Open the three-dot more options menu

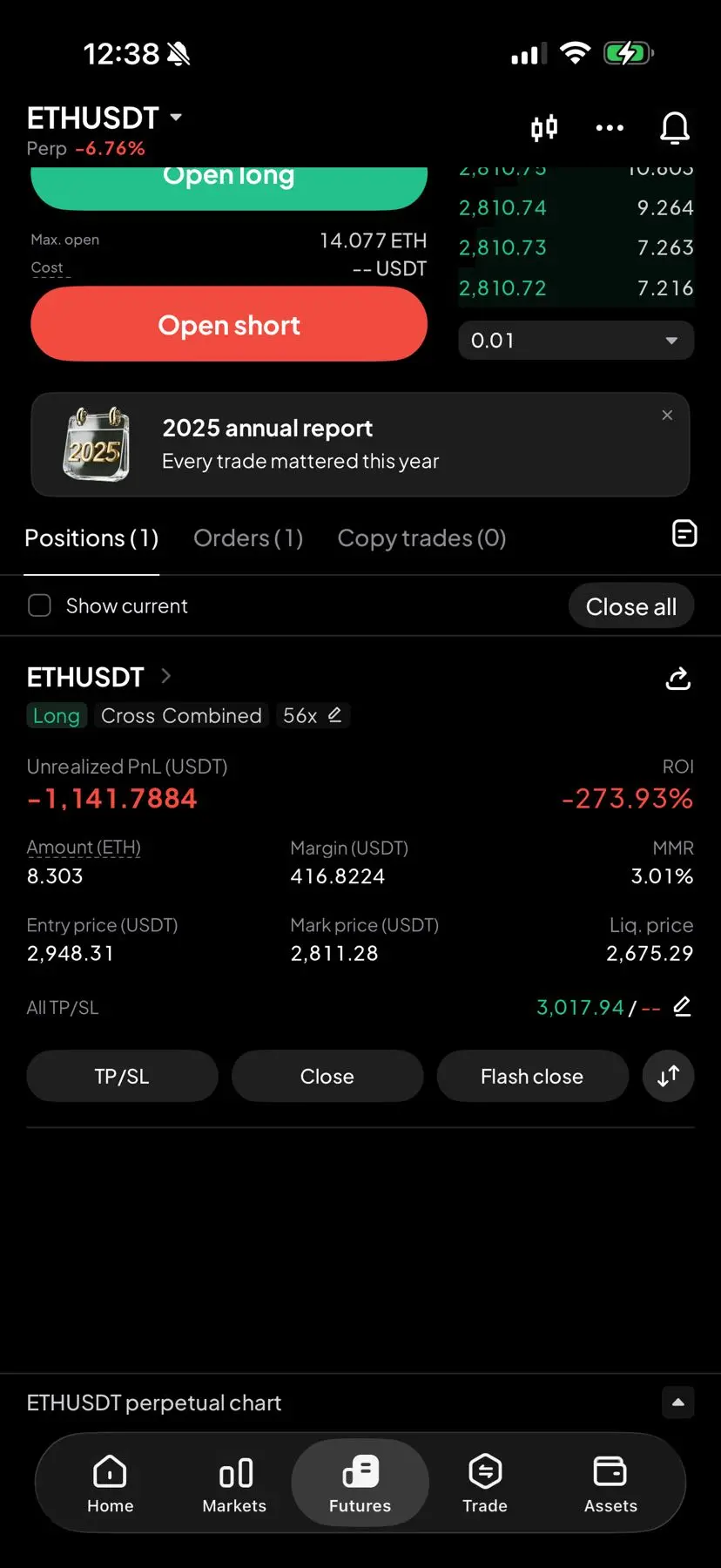pyautogui.click(x=610, y=128)
